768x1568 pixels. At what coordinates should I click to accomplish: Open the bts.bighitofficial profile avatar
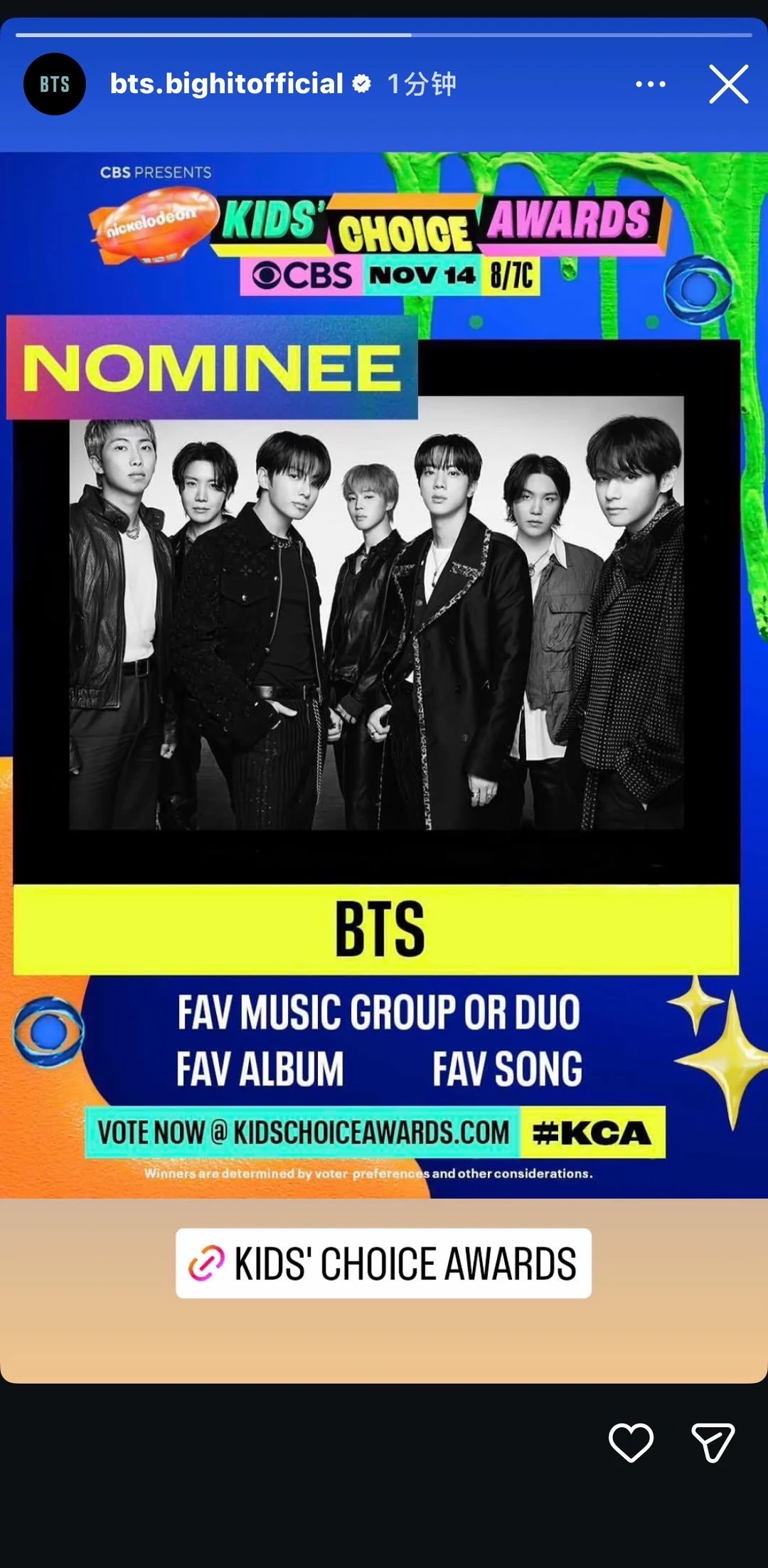point(55,84)
